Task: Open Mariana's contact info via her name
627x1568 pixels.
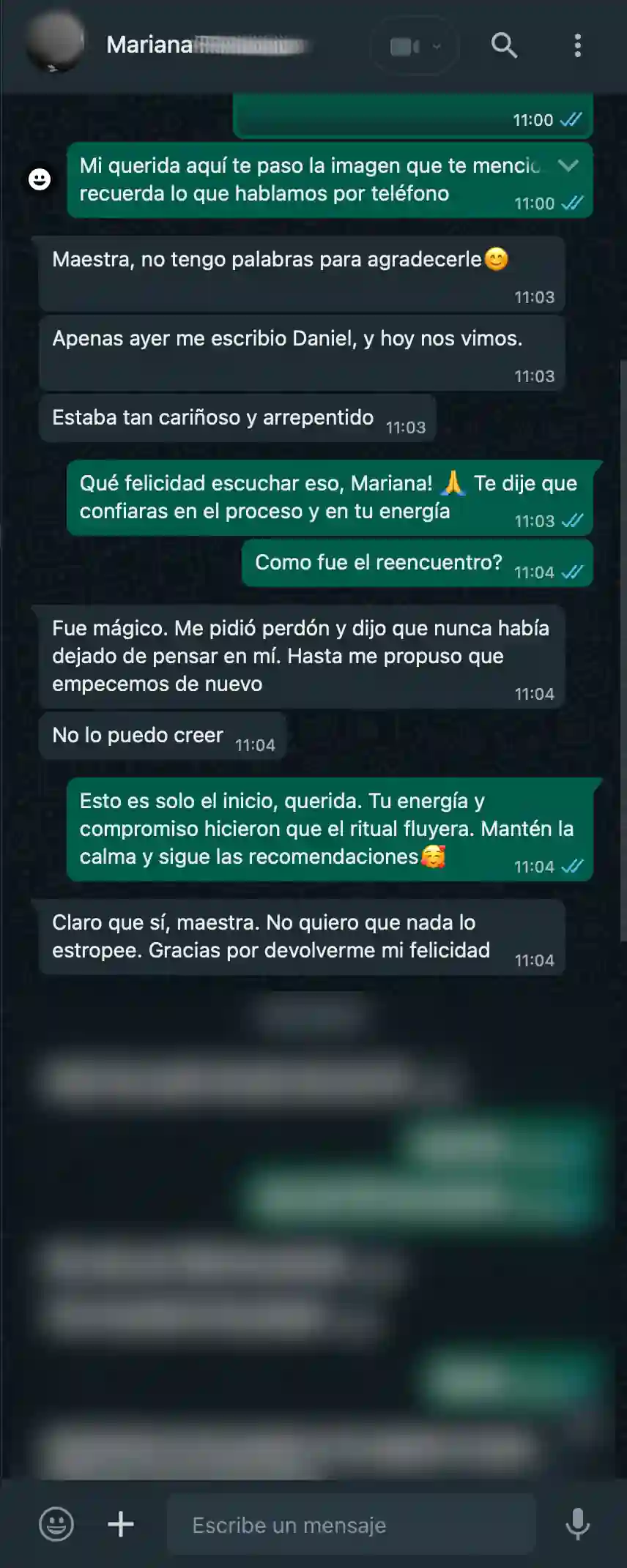Action: point(146,45)
